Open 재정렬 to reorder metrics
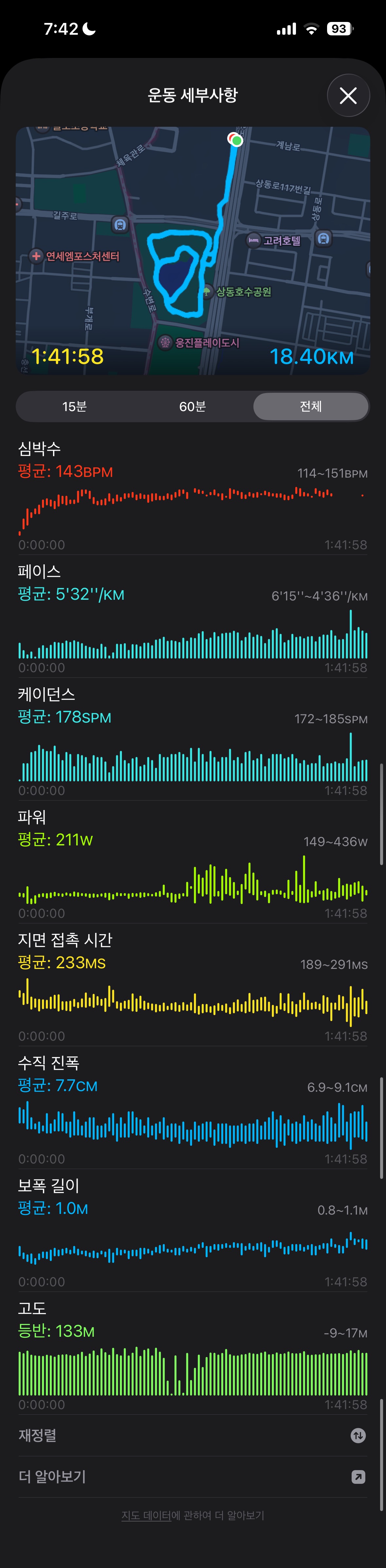The width and height of the screenshot is (386, 1568). pyautogui.click(x=193, y=1435)
